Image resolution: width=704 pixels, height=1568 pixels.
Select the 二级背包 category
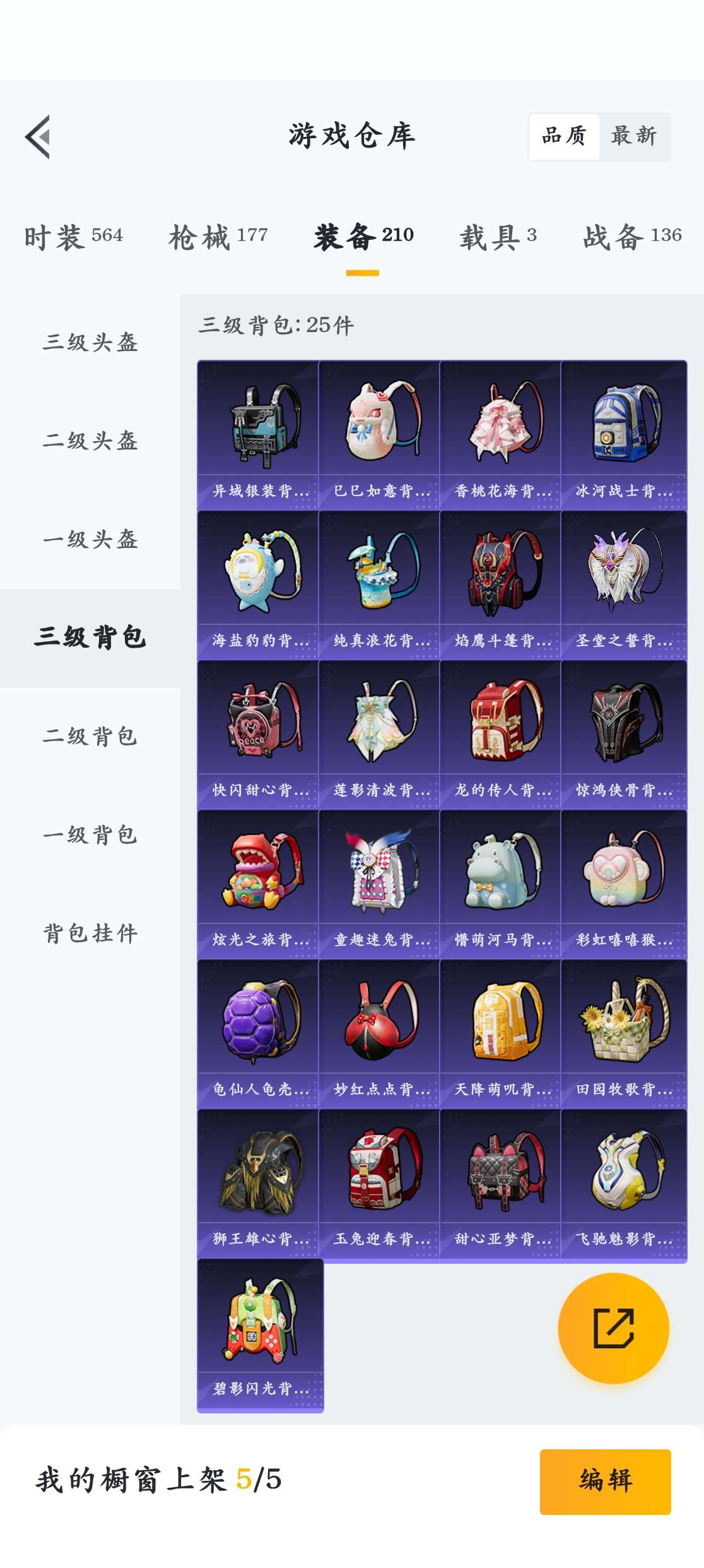[90, 736]
